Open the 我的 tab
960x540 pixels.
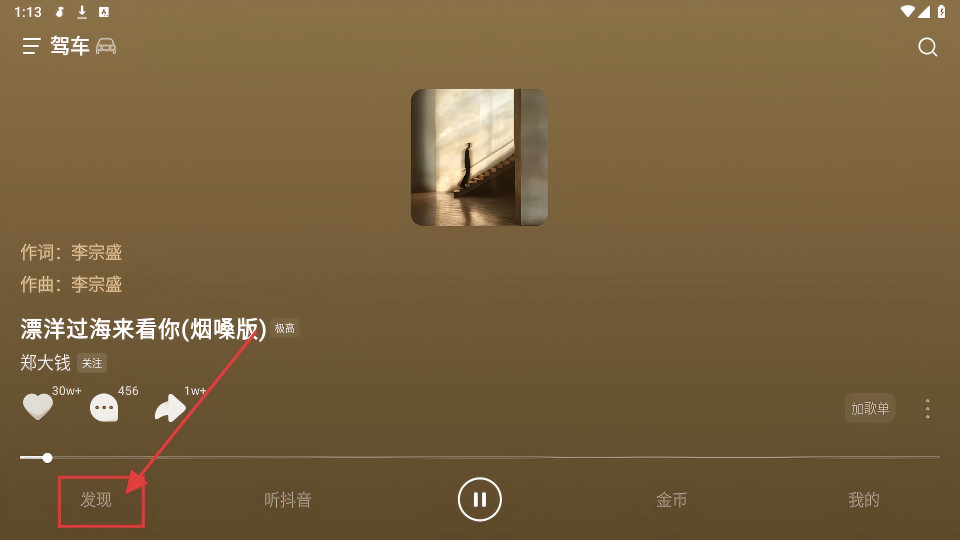click(x=864, y=500)
